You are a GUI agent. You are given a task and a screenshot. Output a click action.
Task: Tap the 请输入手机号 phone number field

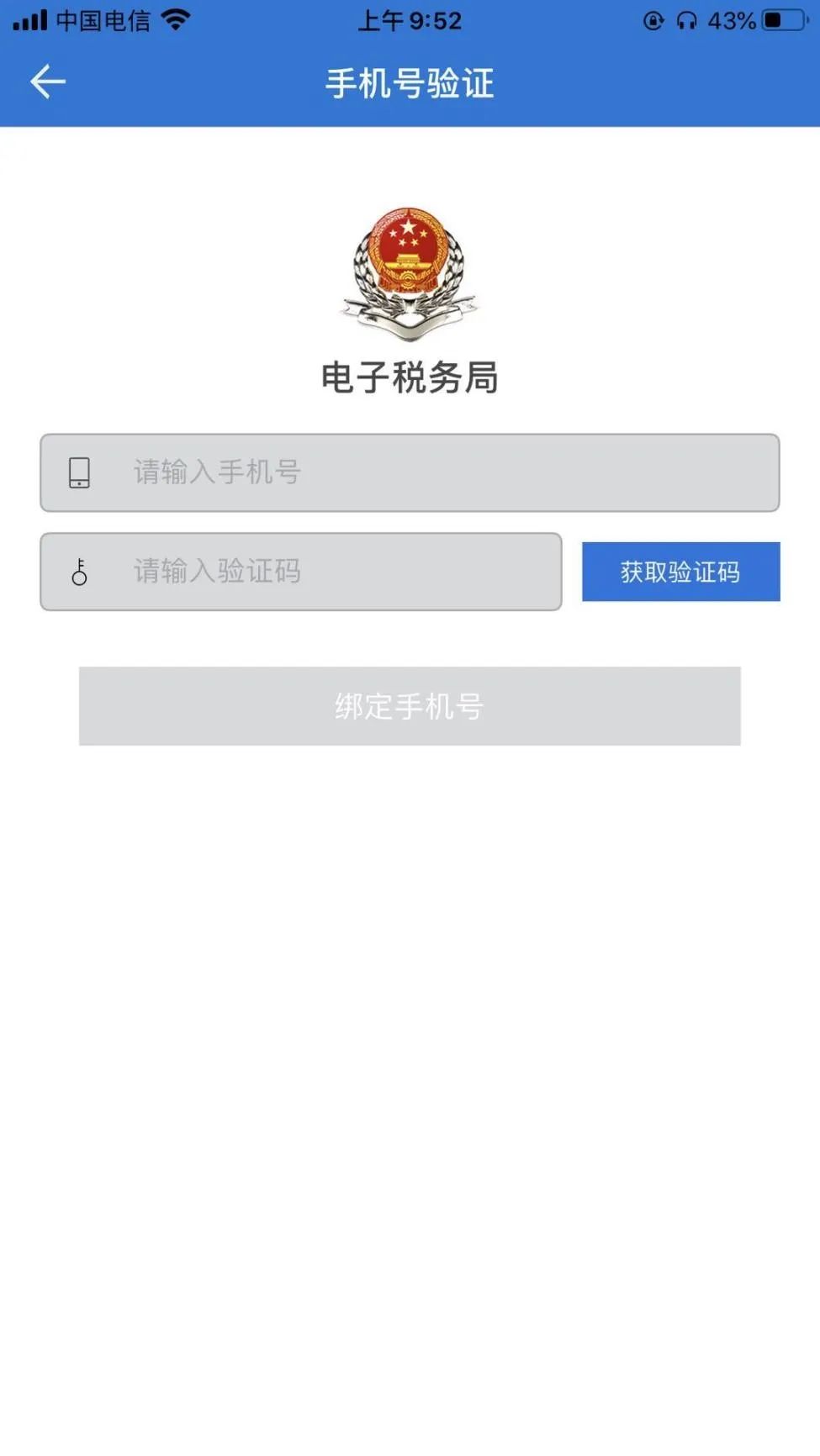coord(410,472)
